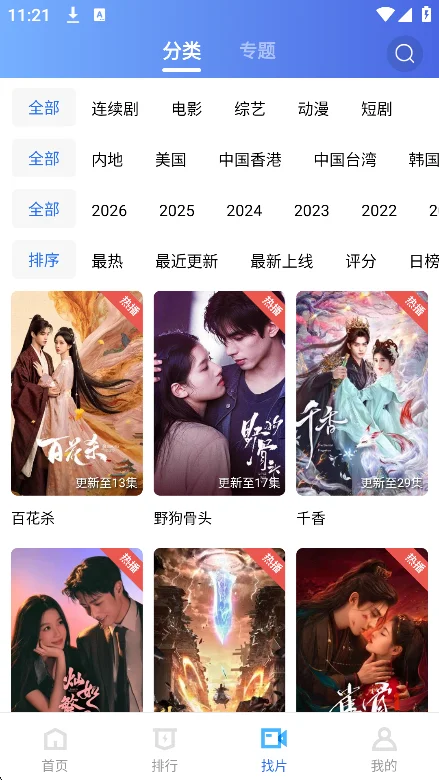
Task: Filter by 短剧
Action: coord(376,108)
